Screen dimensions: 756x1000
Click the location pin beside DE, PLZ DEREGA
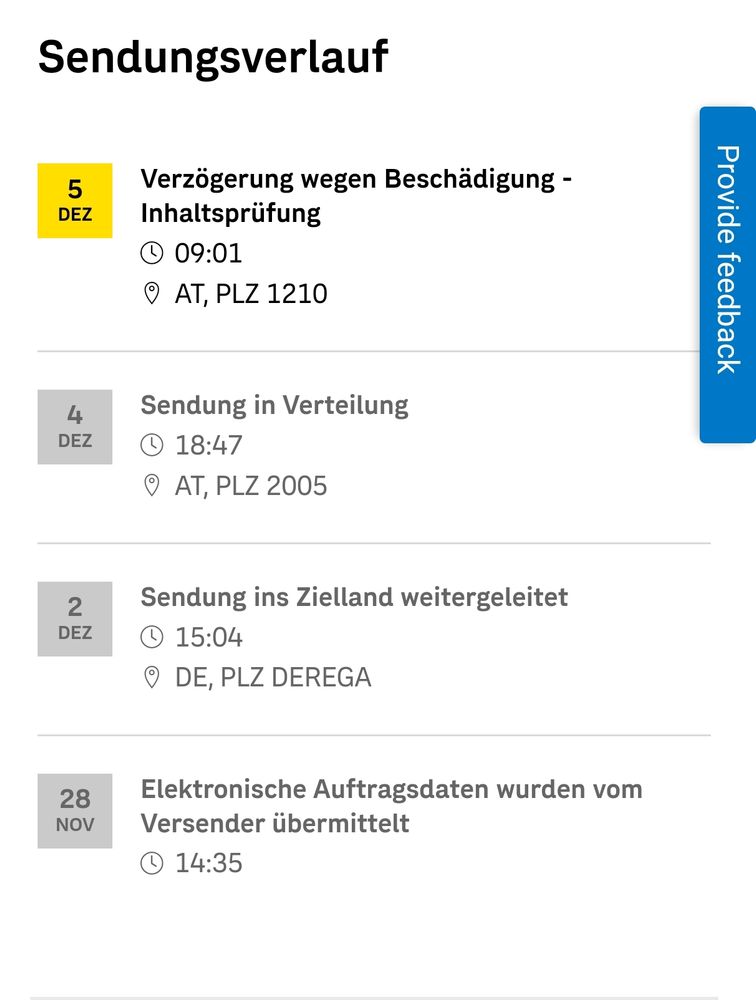[151, 677]
